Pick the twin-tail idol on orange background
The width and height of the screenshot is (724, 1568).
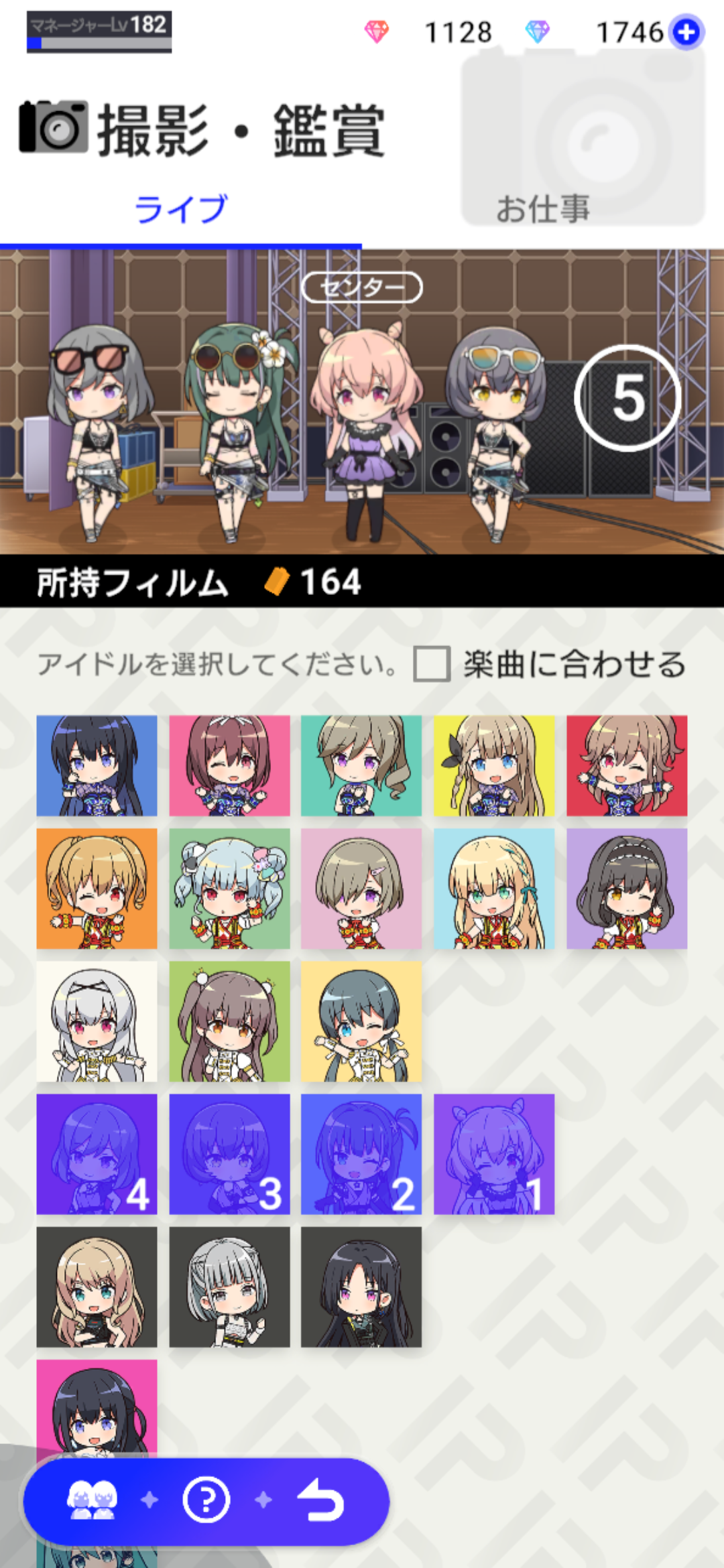click(97, 889)
